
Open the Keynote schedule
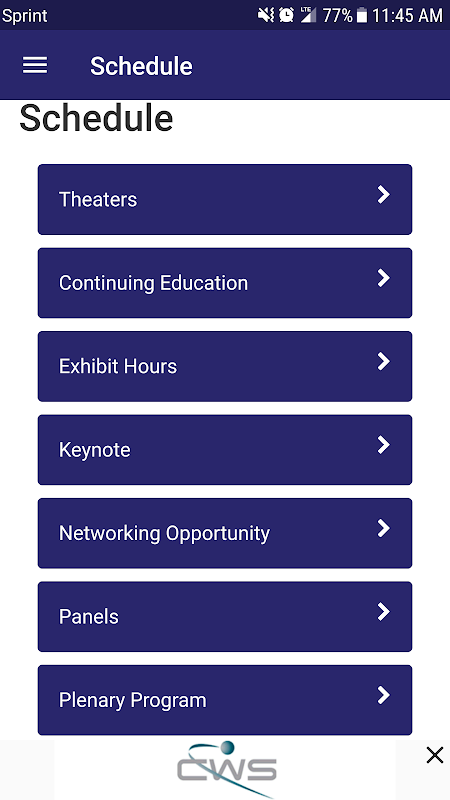pyautogui.click(x=225, y=450)
